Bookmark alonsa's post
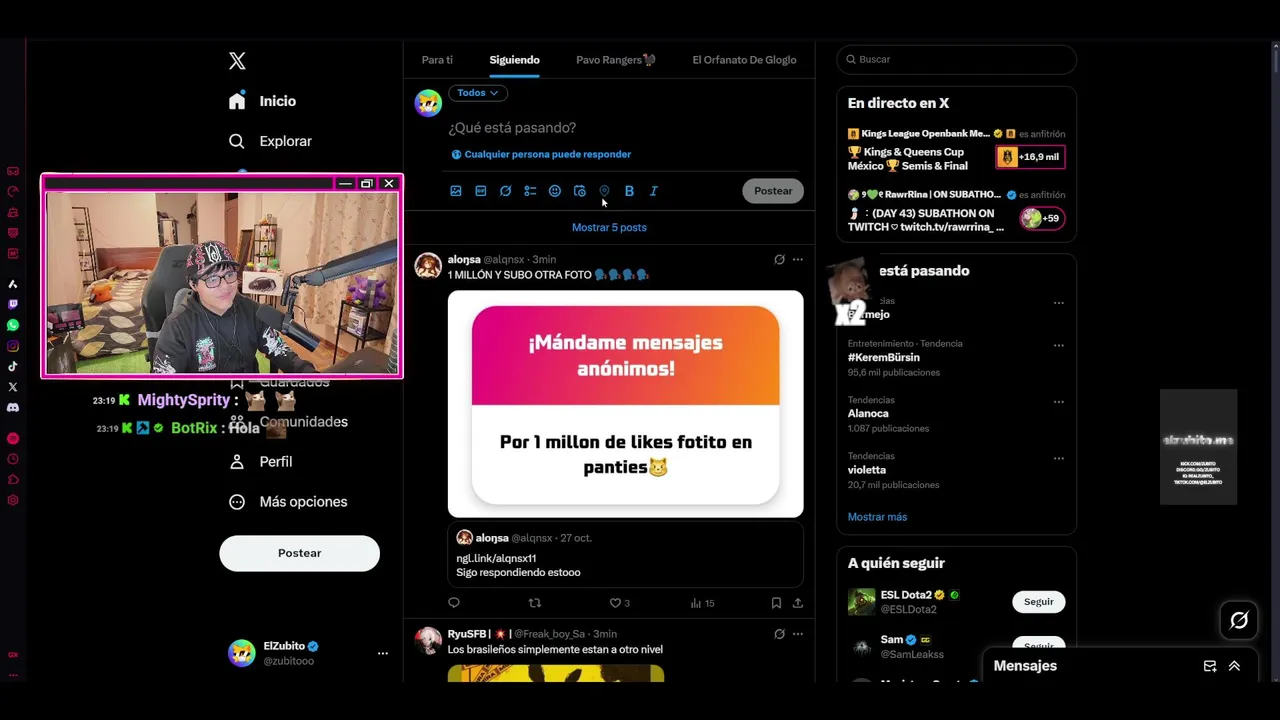The width and height of the screenshot is (1280, 720). (x=776, y=603)
